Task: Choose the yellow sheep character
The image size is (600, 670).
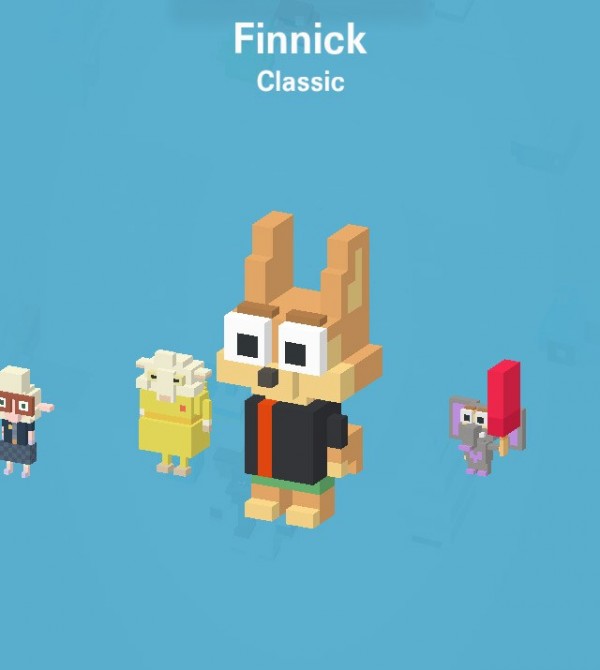Action: (174, 412)
